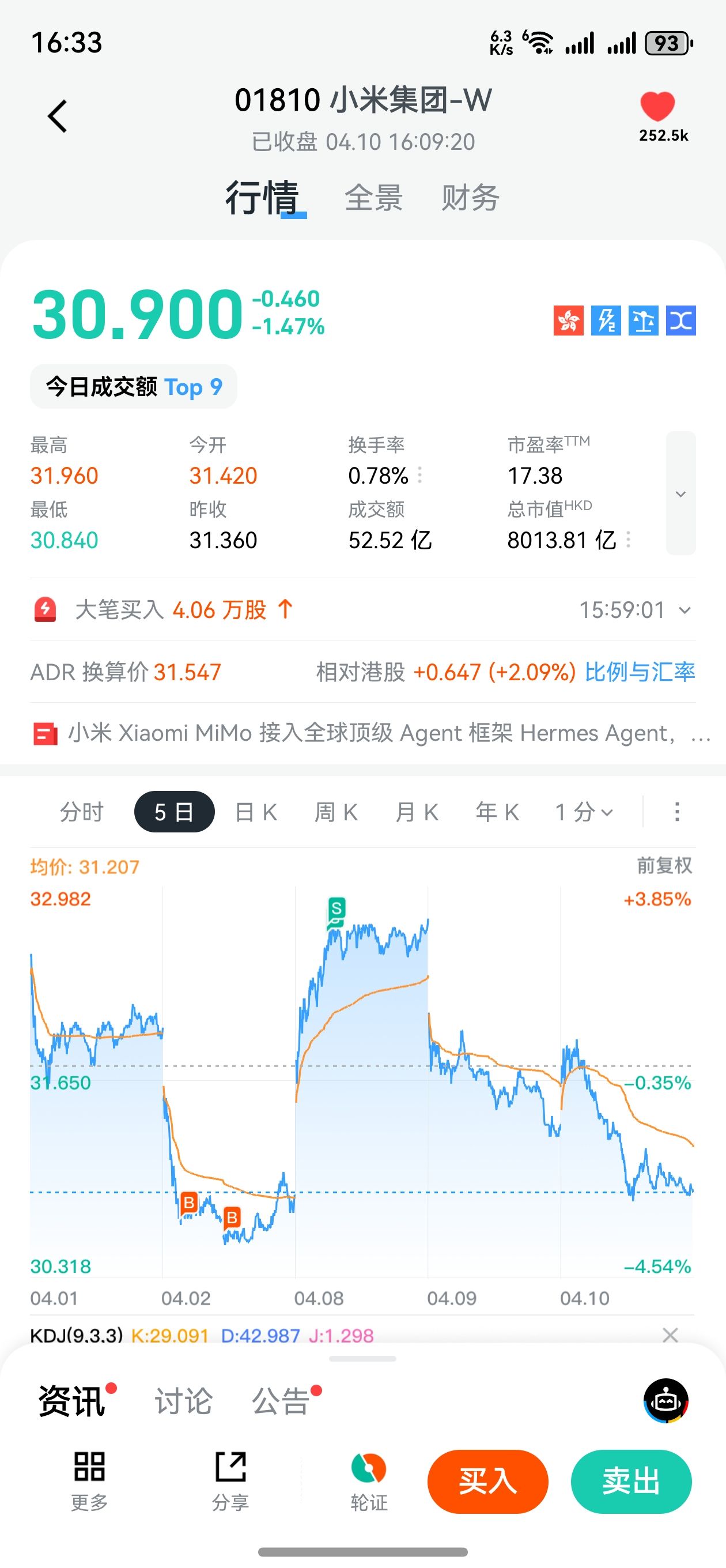Viewport: 726px width, 1568px height.
Task: Tap the red heart favorite icon
Action: point(657,107)
